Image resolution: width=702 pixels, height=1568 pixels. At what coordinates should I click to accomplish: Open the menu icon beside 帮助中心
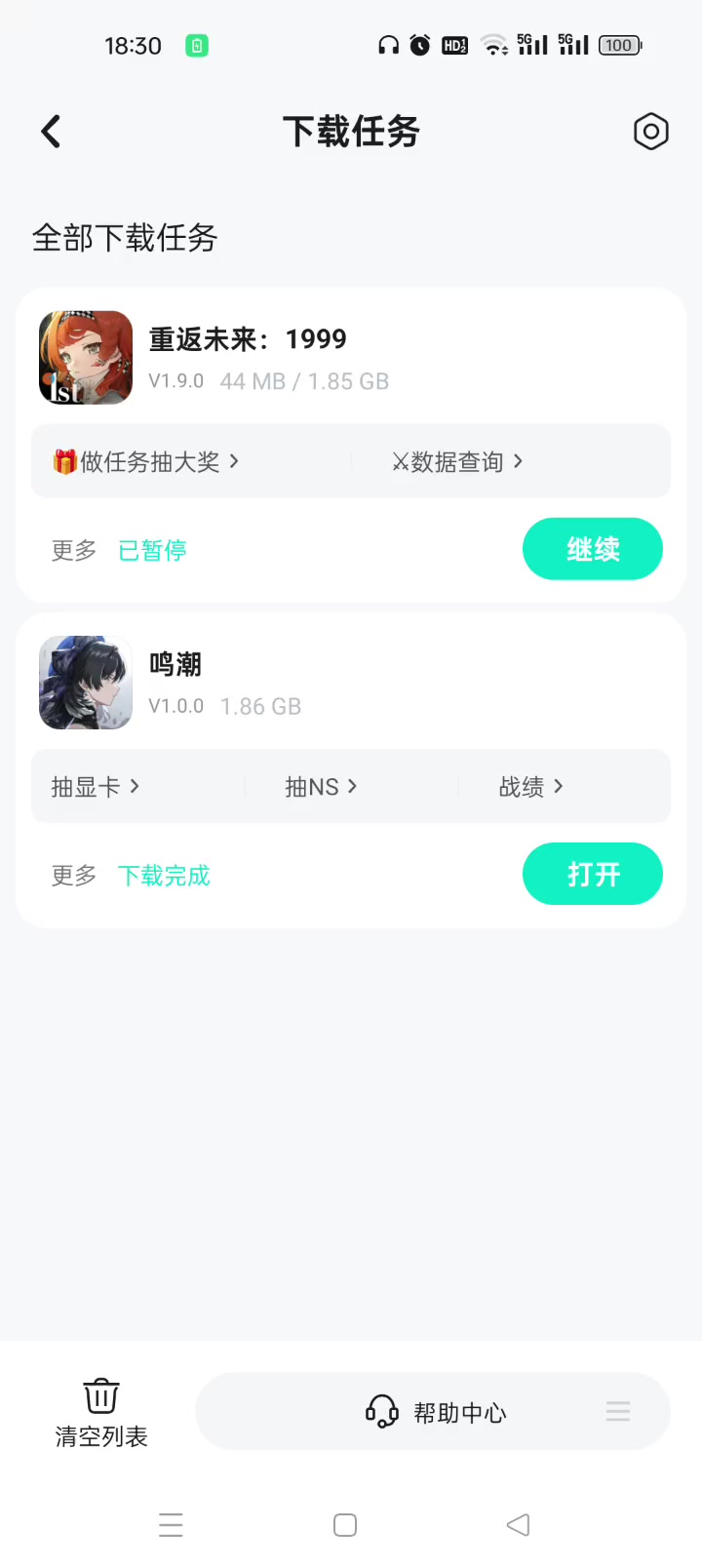pyautogui.click(x=618, y=1412)
